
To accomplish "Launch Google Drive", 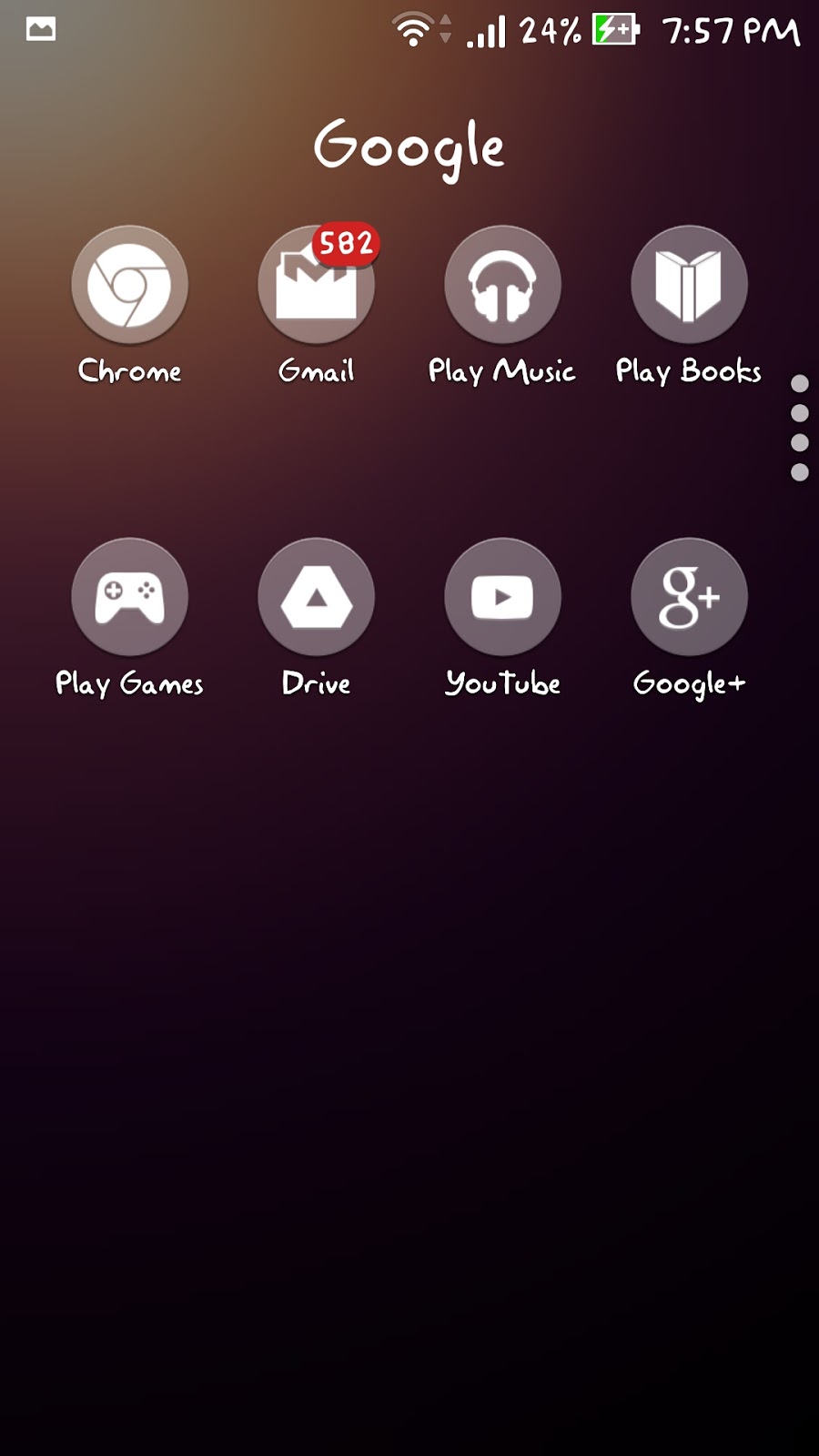I will (x=316, y=596).
